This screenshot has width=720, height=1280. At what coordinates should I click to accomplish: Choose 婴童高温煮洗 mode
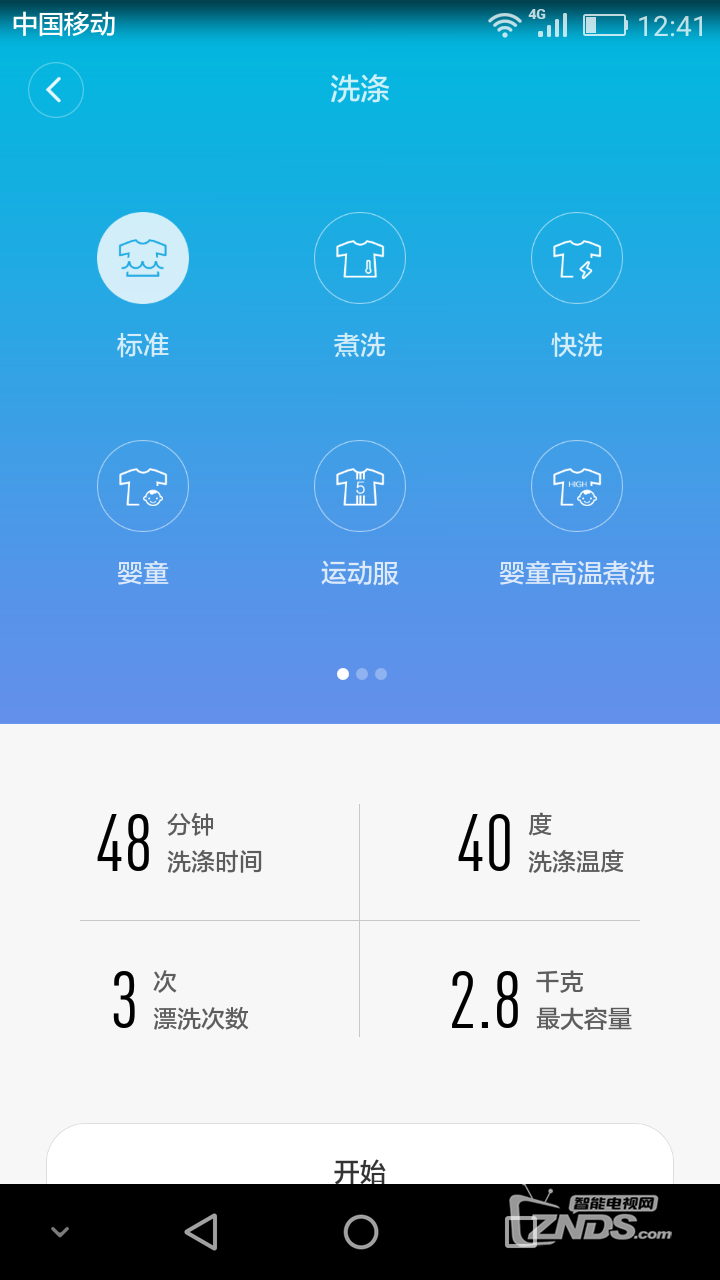[577, 486]
